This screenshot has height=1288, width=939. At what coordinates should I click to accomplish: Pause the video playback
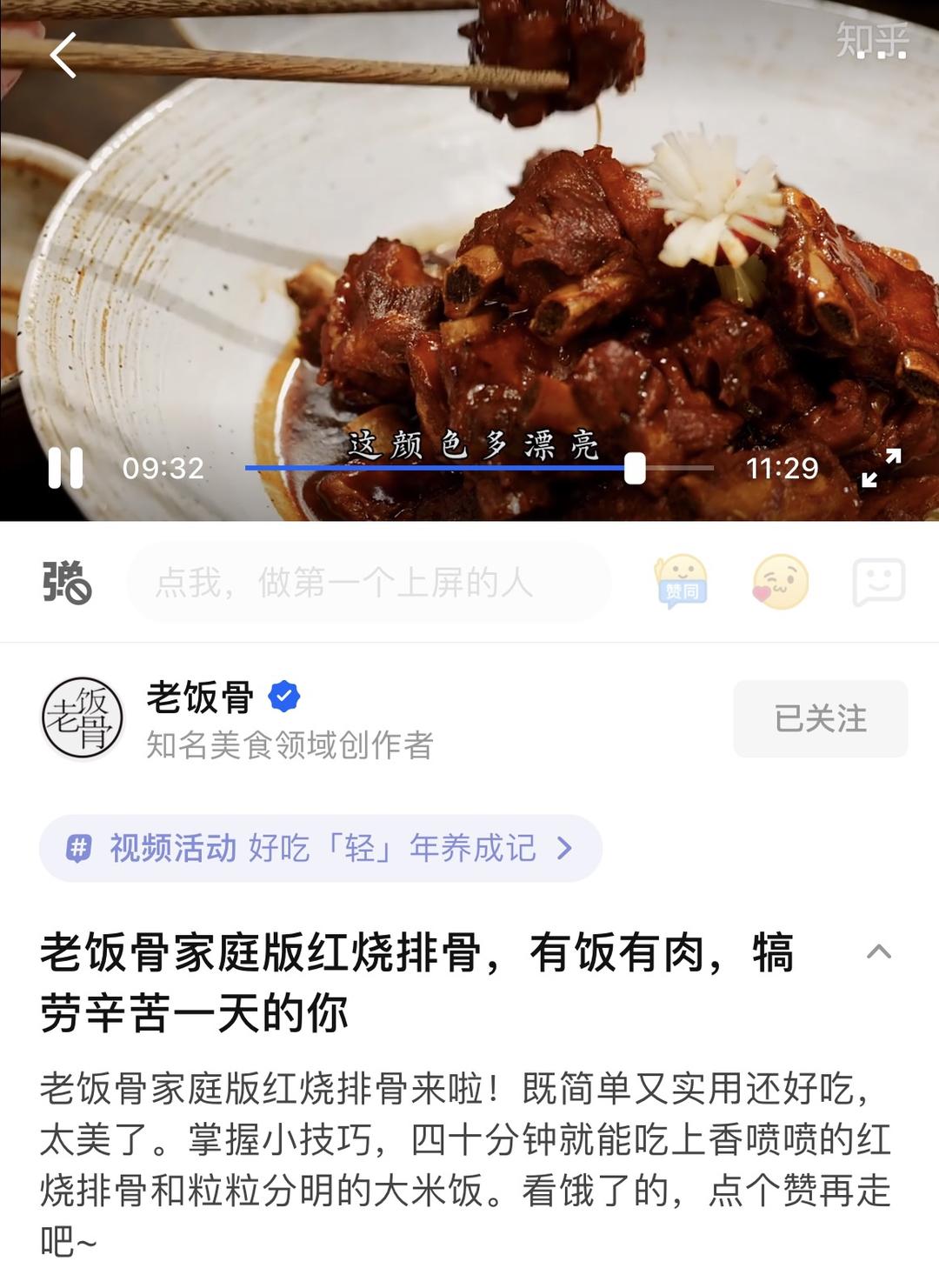pos(65,468)
